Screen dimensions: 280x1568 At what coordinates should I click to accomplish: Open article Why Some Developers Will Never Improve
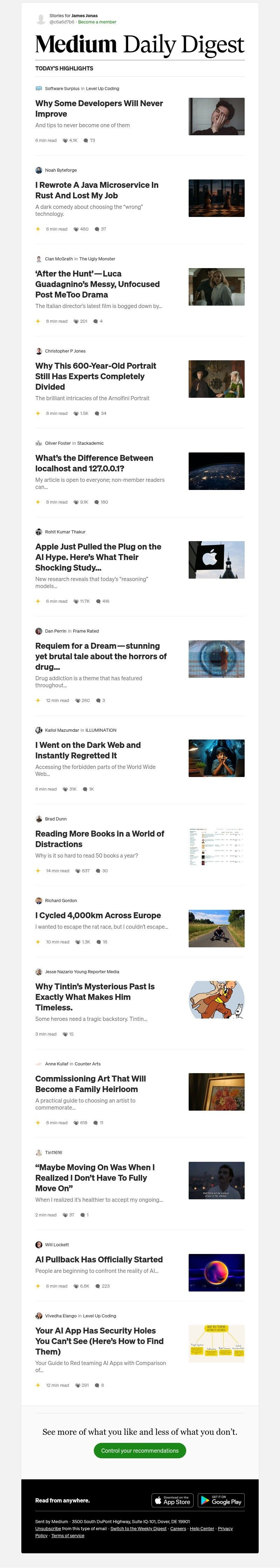99,108
